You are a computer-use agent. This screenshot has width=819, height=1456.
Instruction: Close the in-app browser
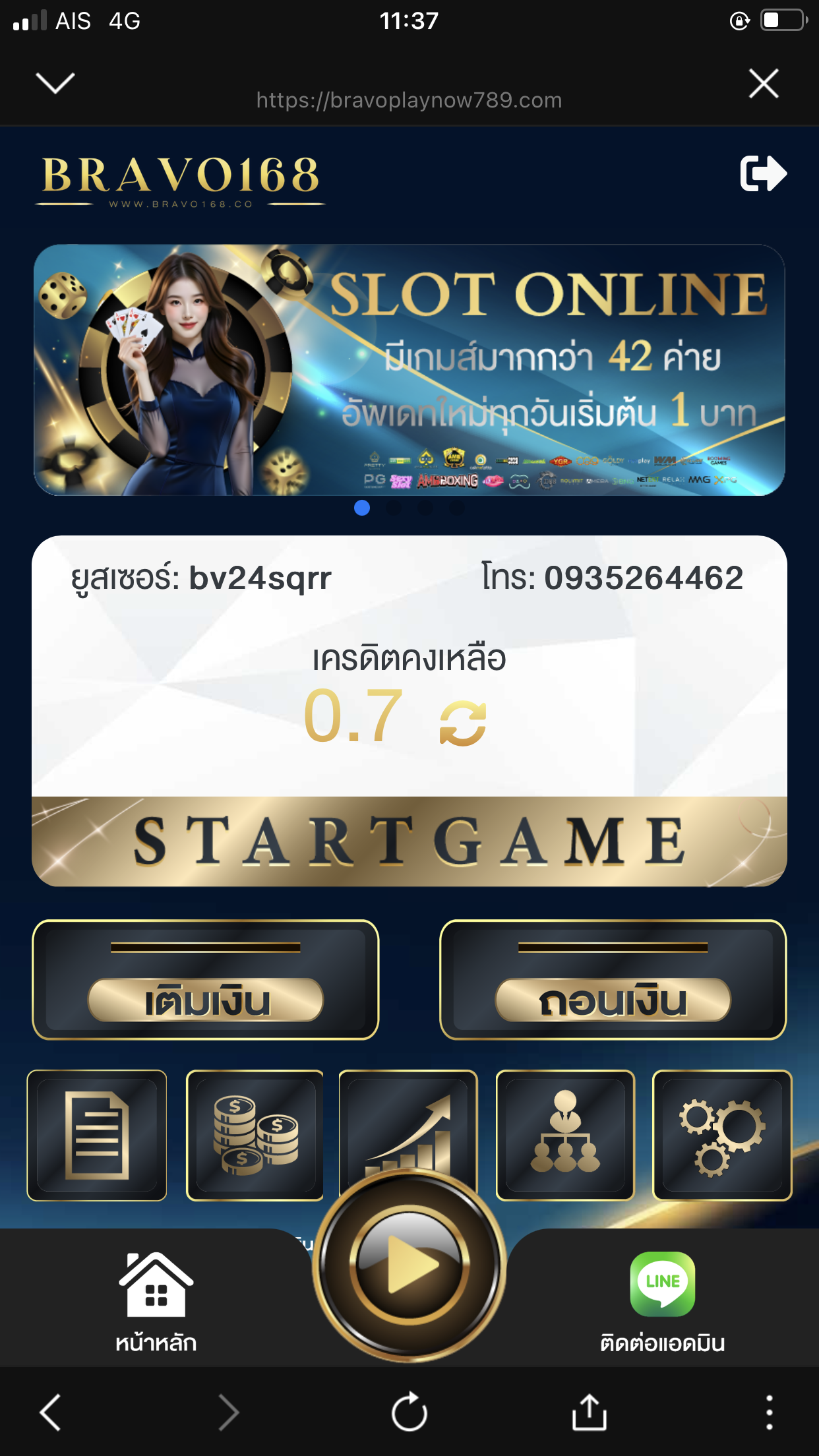764,84
